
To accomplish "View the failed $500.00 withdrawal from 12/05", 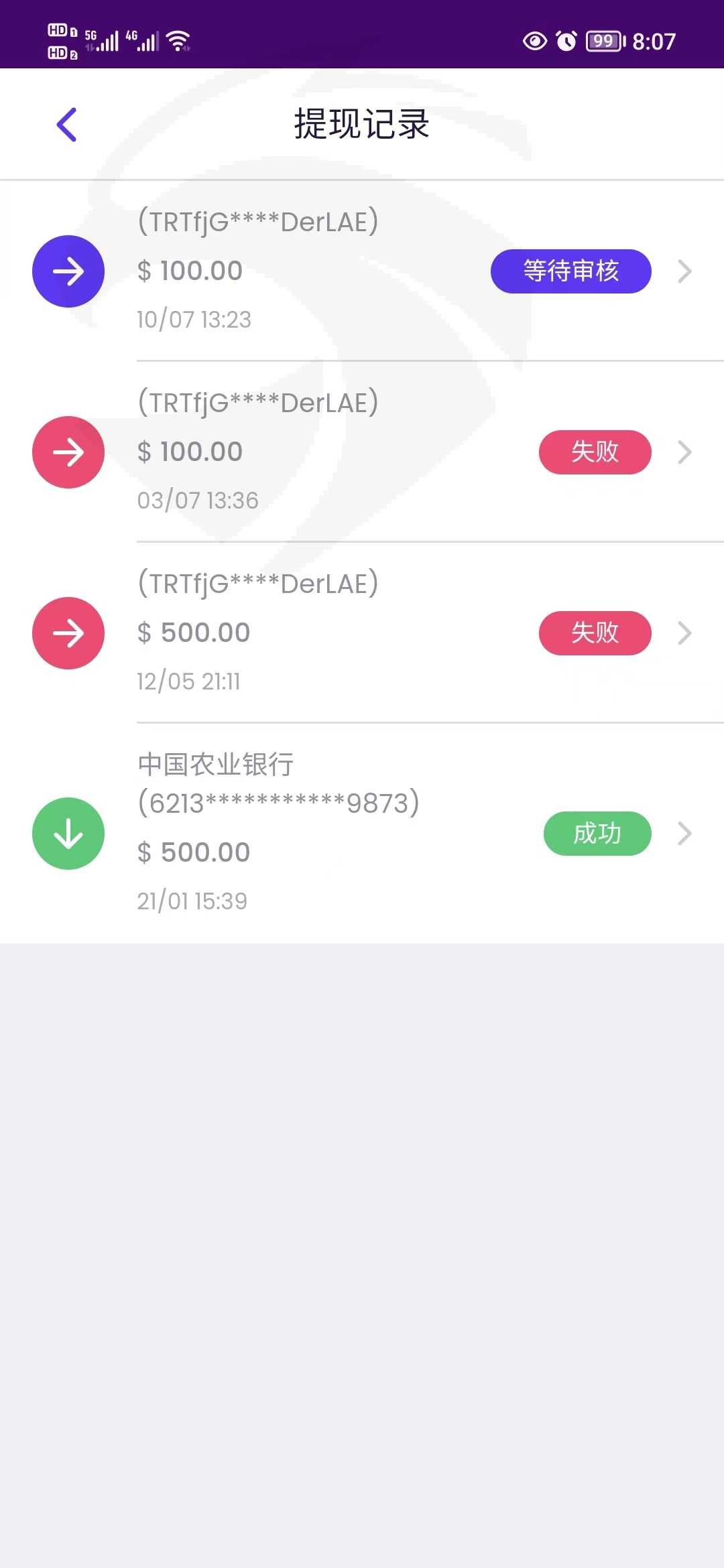I will coord(362,633).
